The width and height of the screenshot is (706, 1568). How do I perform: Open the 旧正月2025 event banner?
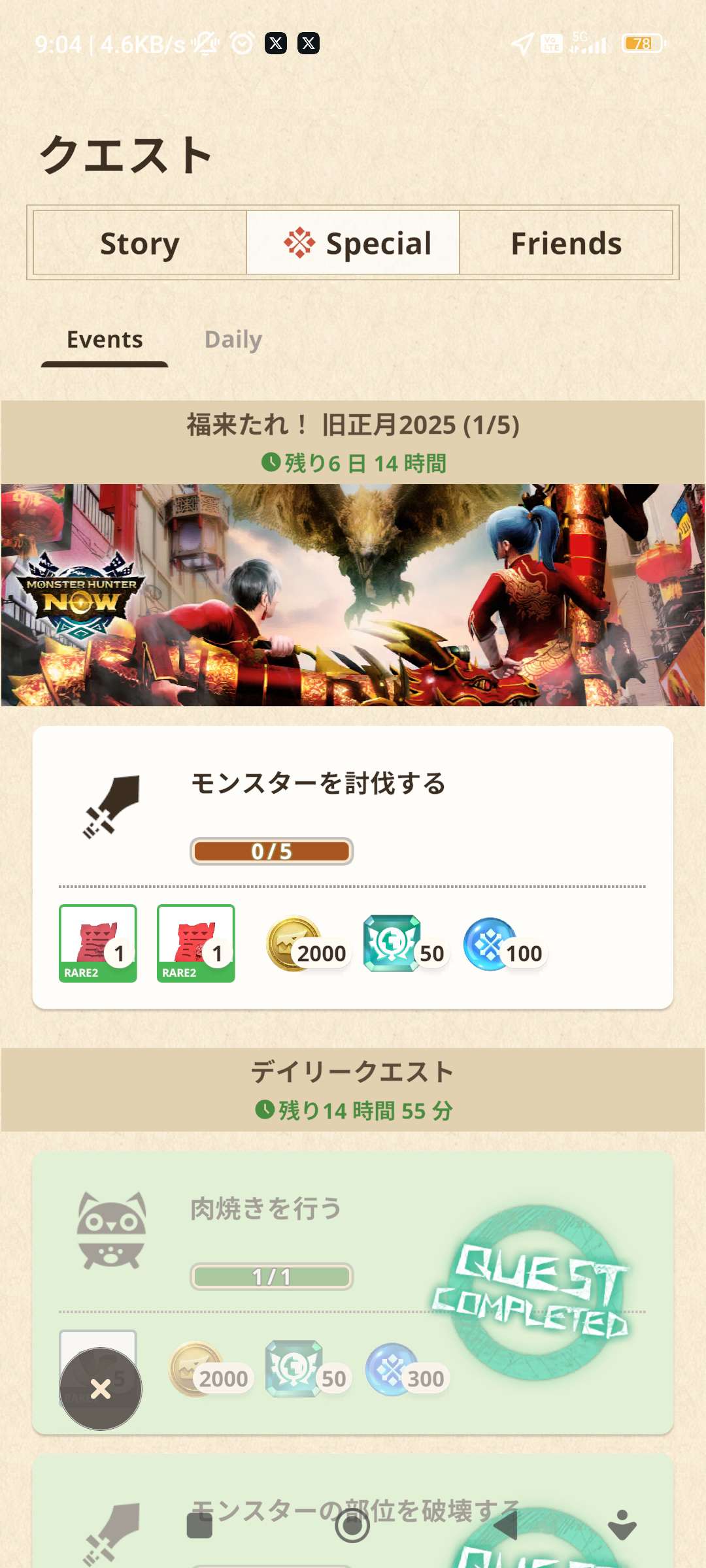point(353,595)
